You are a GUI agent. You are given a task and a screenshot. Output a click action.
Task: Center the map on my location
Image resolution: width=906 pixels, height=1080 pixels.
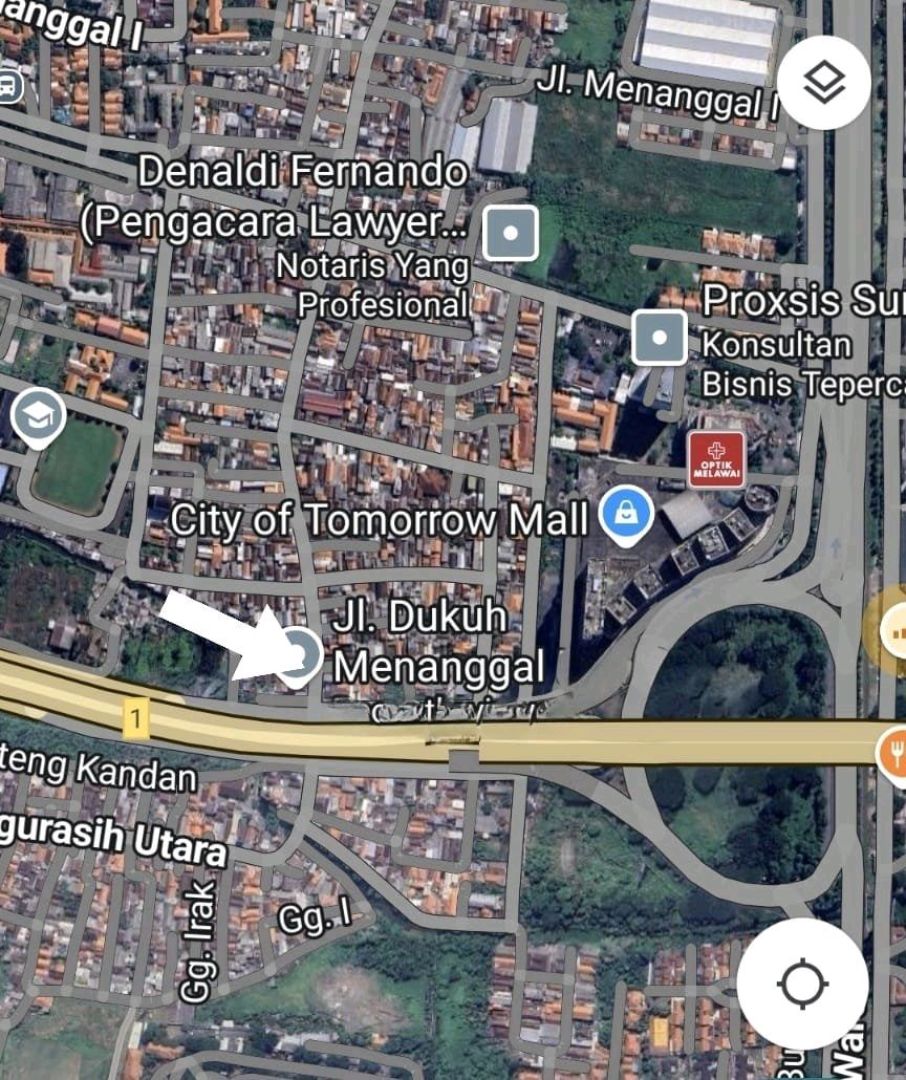[802, 983]
